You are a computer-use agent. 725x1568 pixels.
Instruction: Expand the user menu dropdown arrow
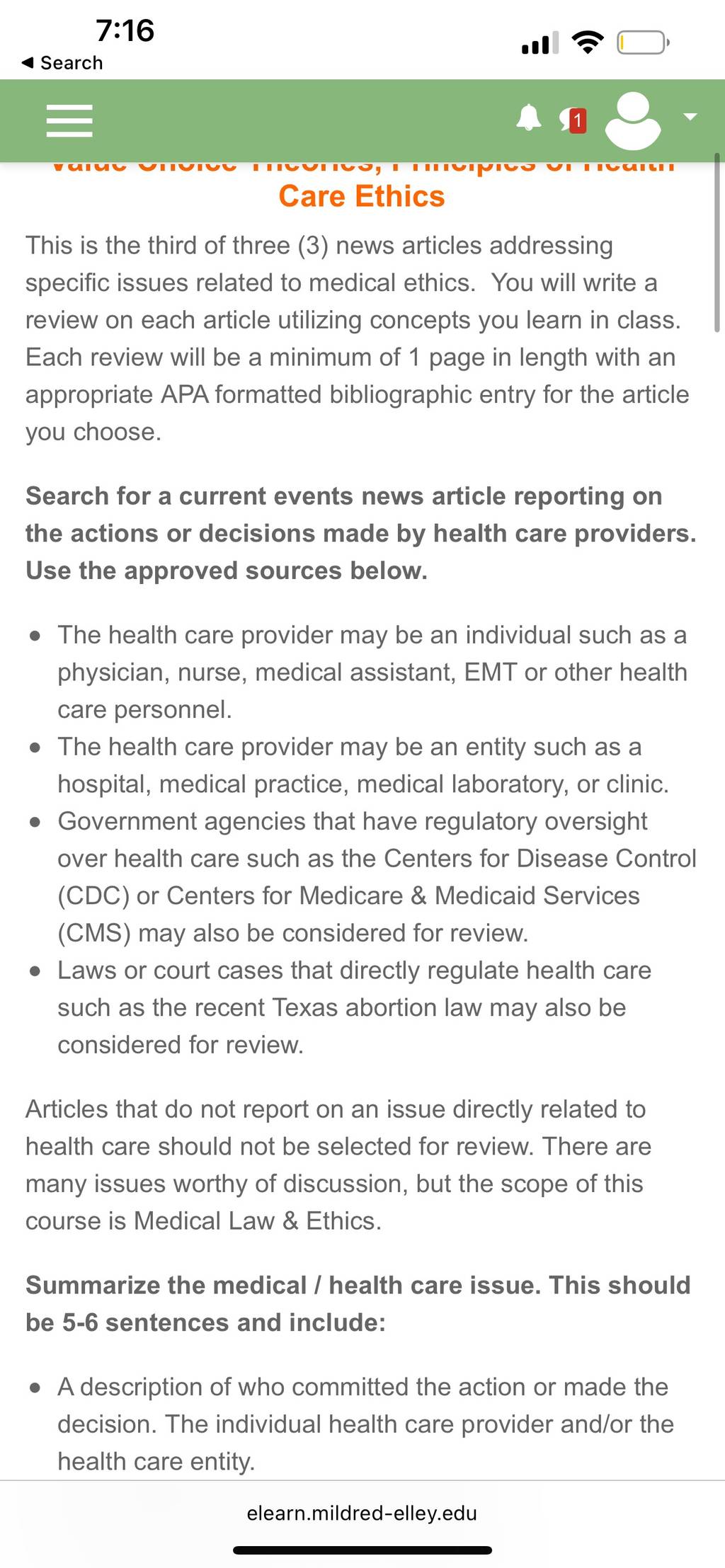pos(690,117)
